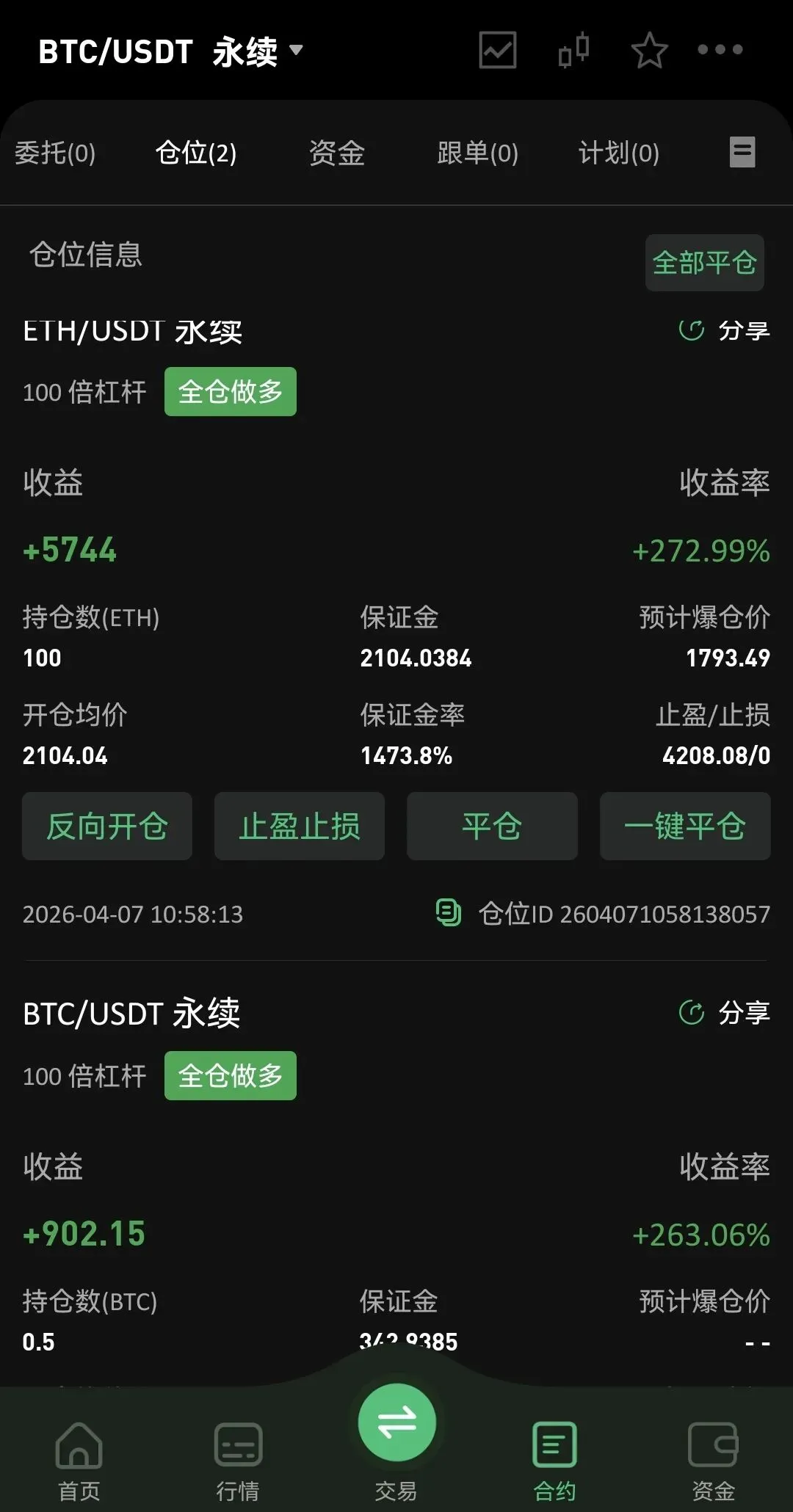Image resolution: width=793 pixels, height=1512 pixels.
Task: Favorite this pair with the star
Action: coord(649,50)
